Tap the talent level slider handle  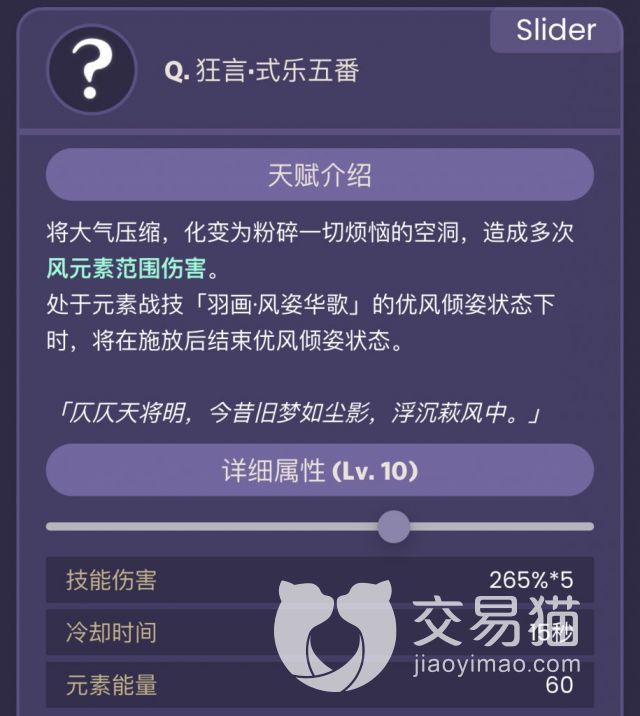[394, 526]
